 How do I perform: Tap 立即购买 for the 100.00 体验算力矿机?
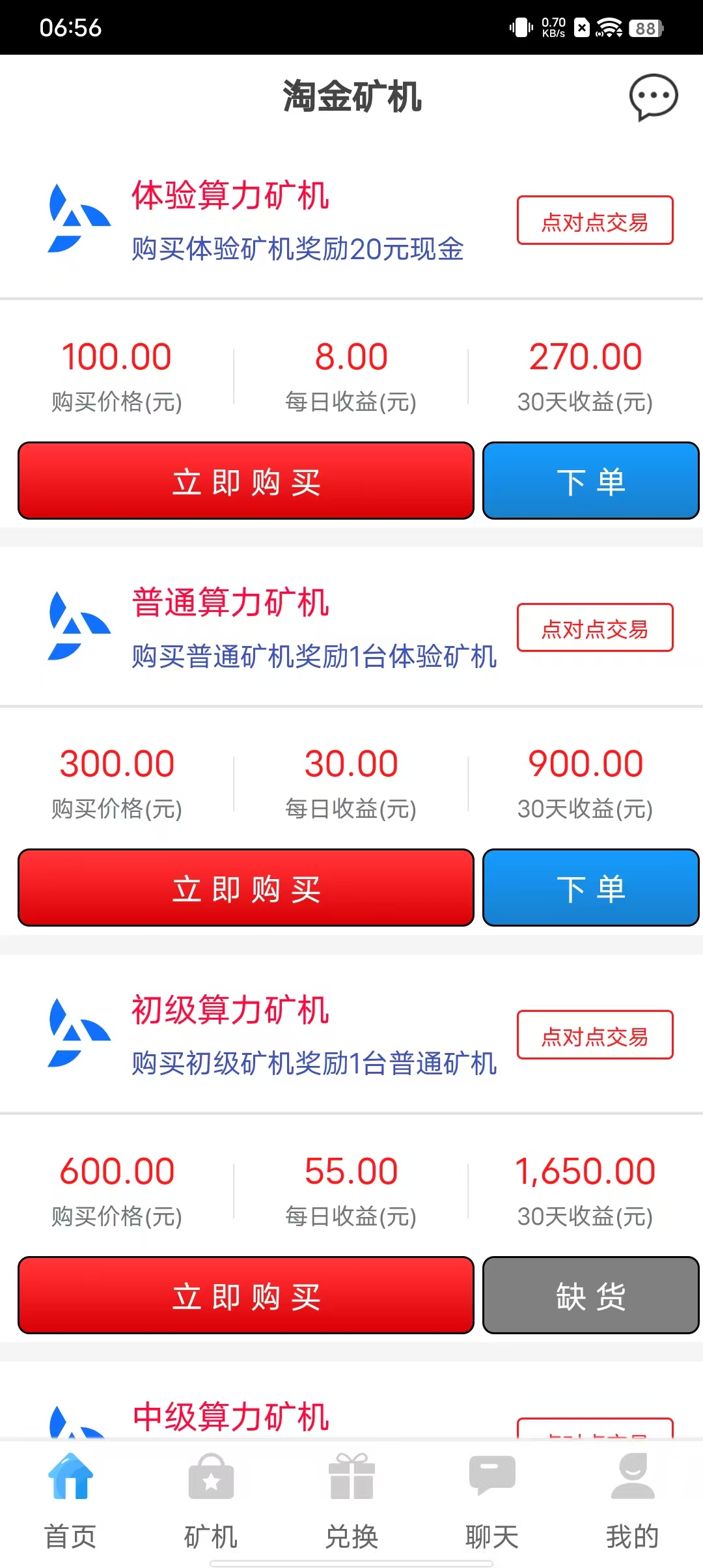246,481
